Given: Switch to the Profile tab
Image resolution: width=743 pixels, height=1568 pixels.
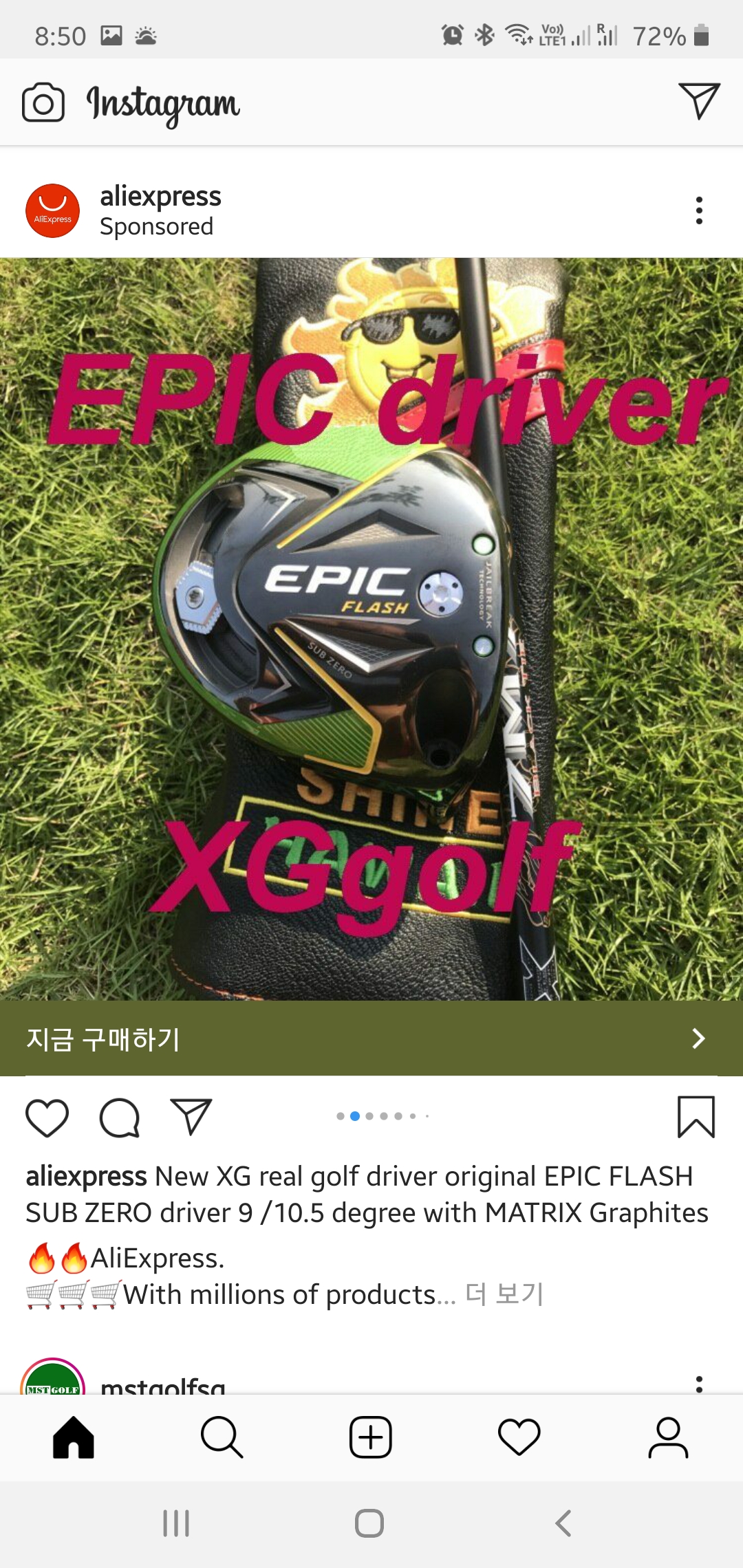Looking at the screenshot, I should click(668, 1437).
